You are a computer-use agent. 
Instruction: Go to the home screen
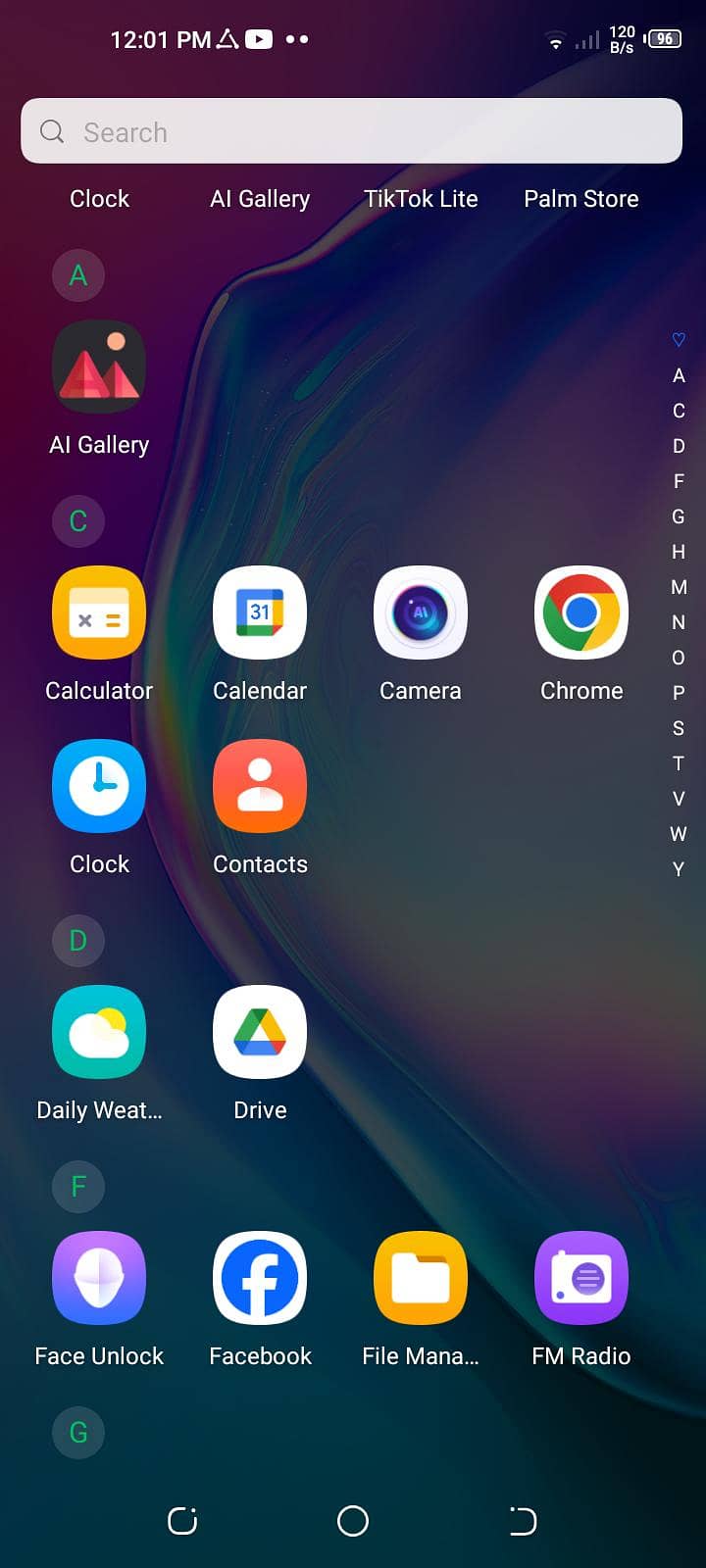tap(353, 1521)
